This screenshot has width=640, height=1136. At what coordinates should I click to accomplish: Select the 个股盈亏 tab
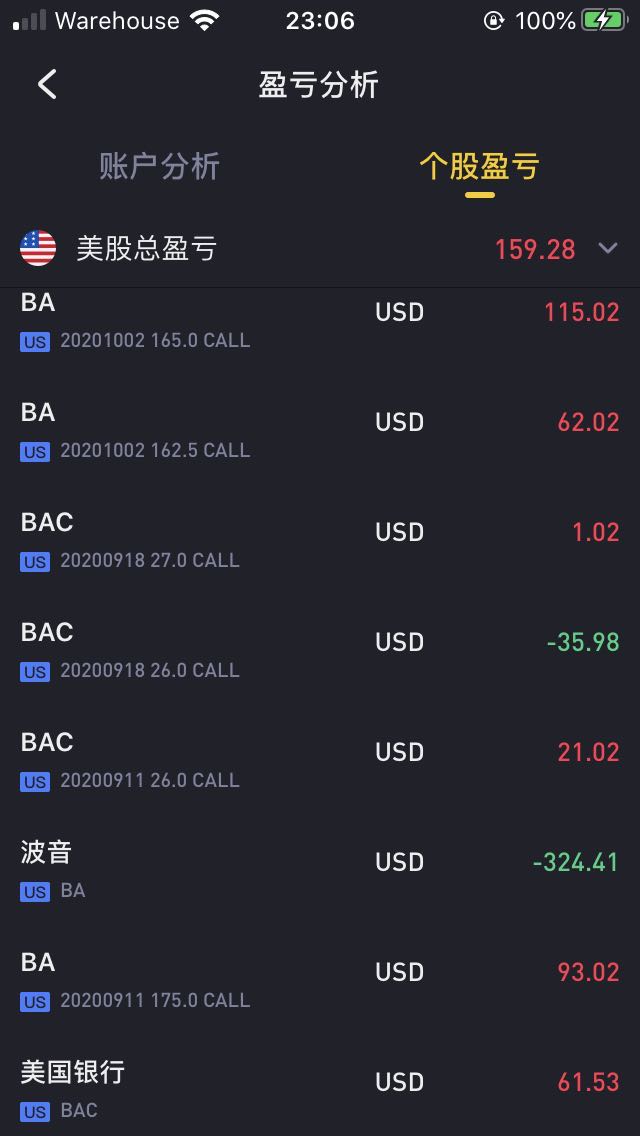pyautogui.click(x=479, y=167)
